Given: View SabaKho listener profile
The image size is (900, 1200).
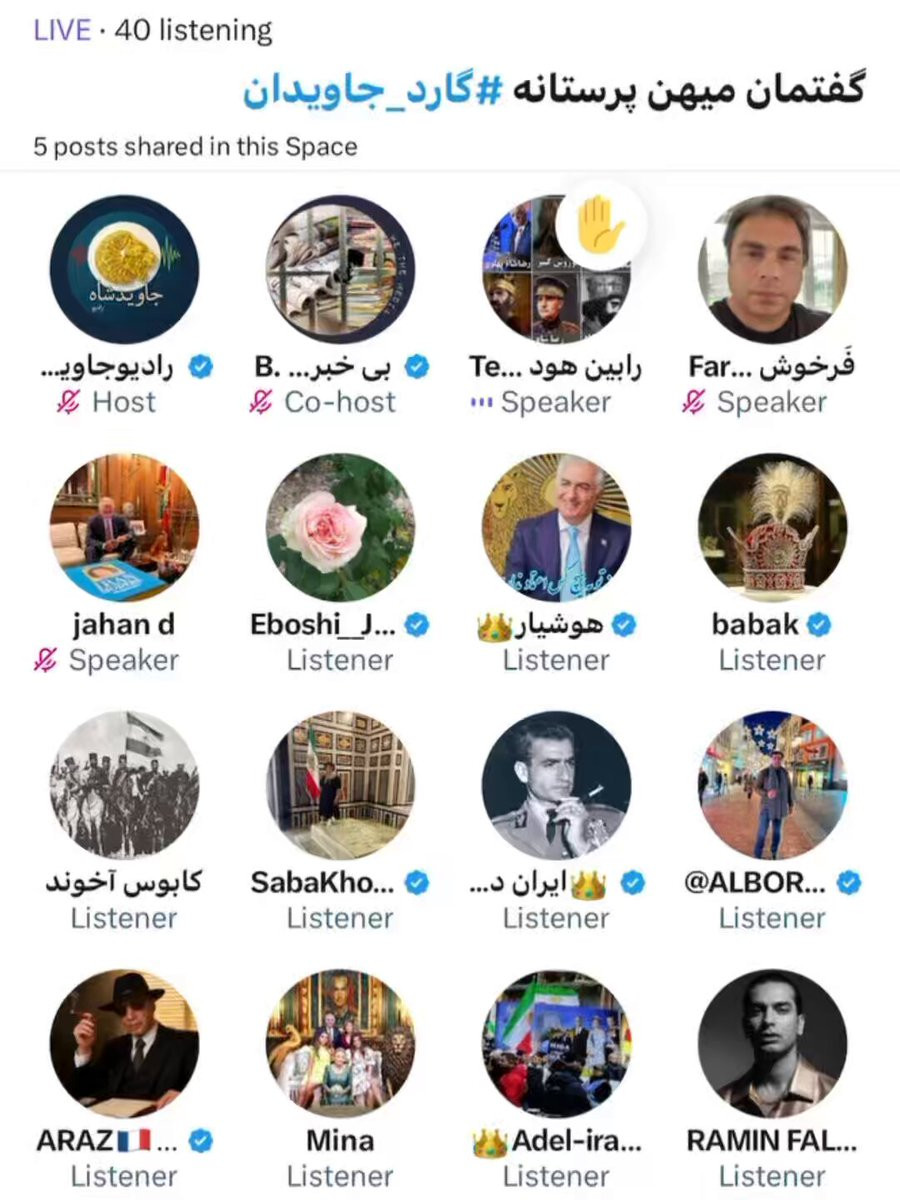Looking at the screenshot, I should pos(340,785).
